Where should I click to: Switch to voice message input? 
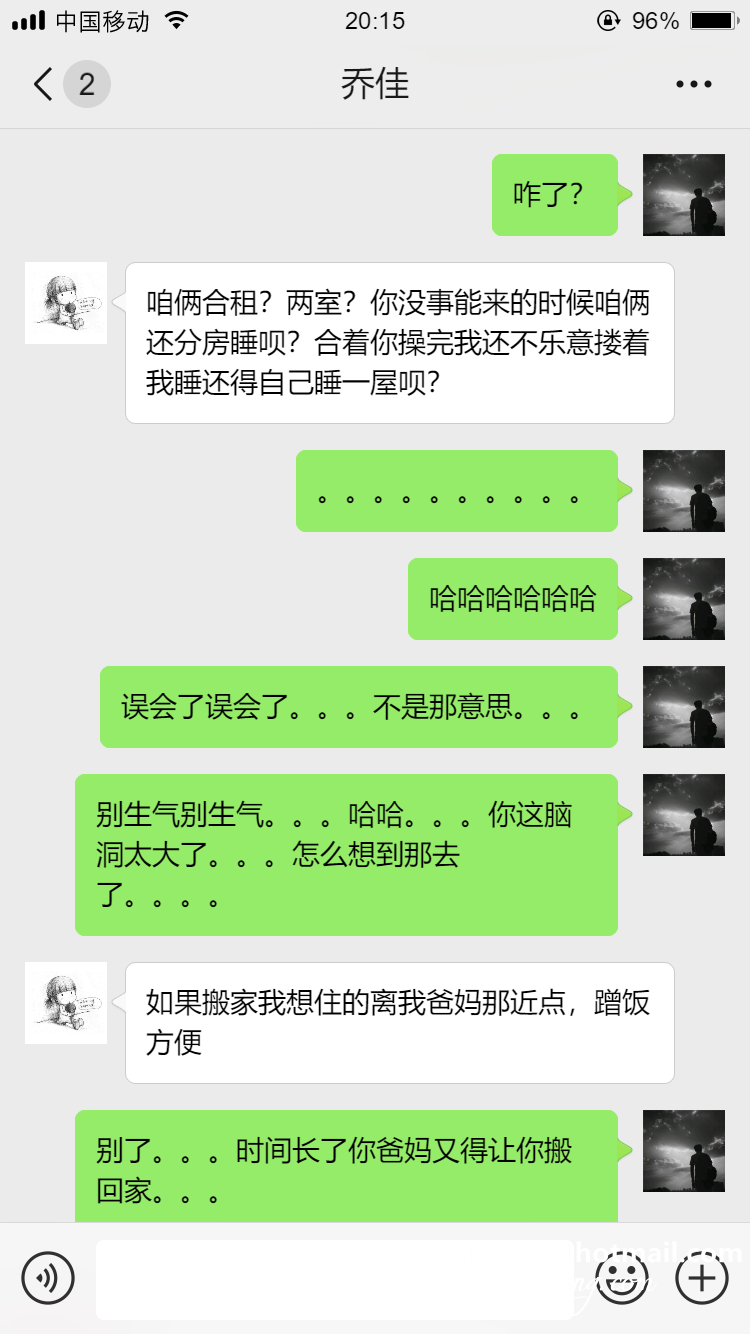(x=48, y=1278)
